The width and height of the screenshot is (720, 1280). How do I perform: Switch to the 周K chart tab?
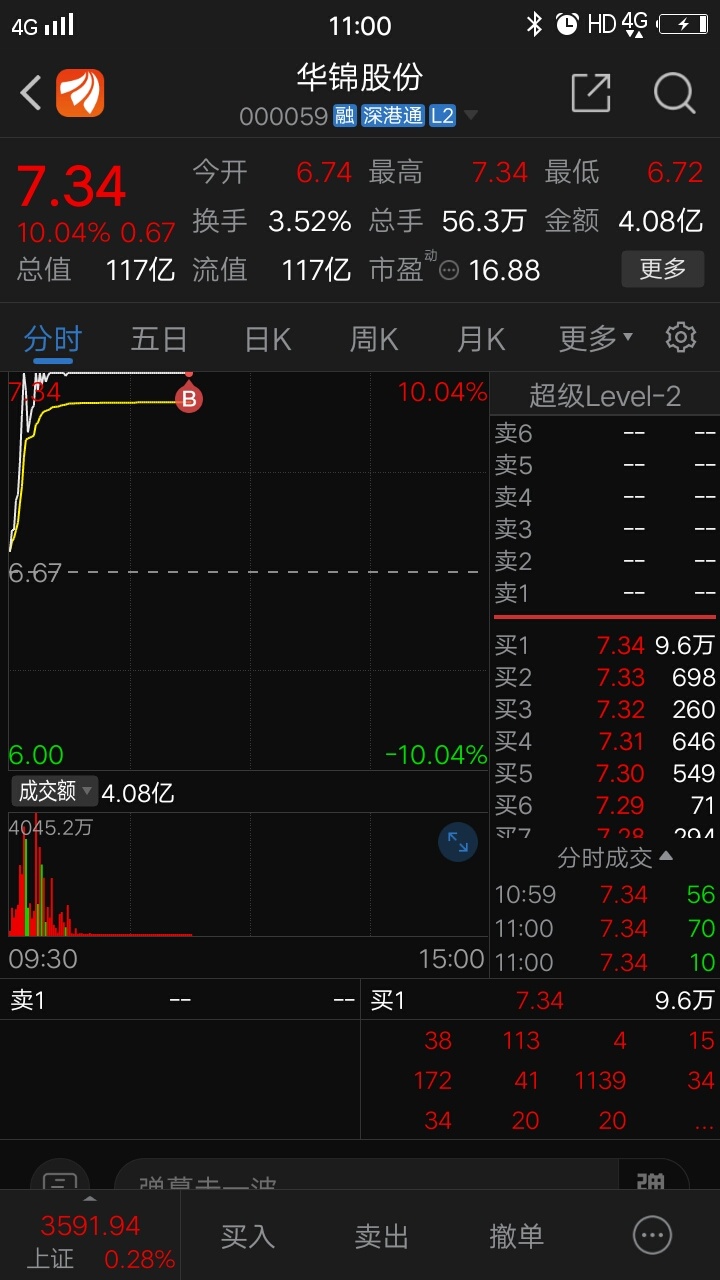coord(374,339)
